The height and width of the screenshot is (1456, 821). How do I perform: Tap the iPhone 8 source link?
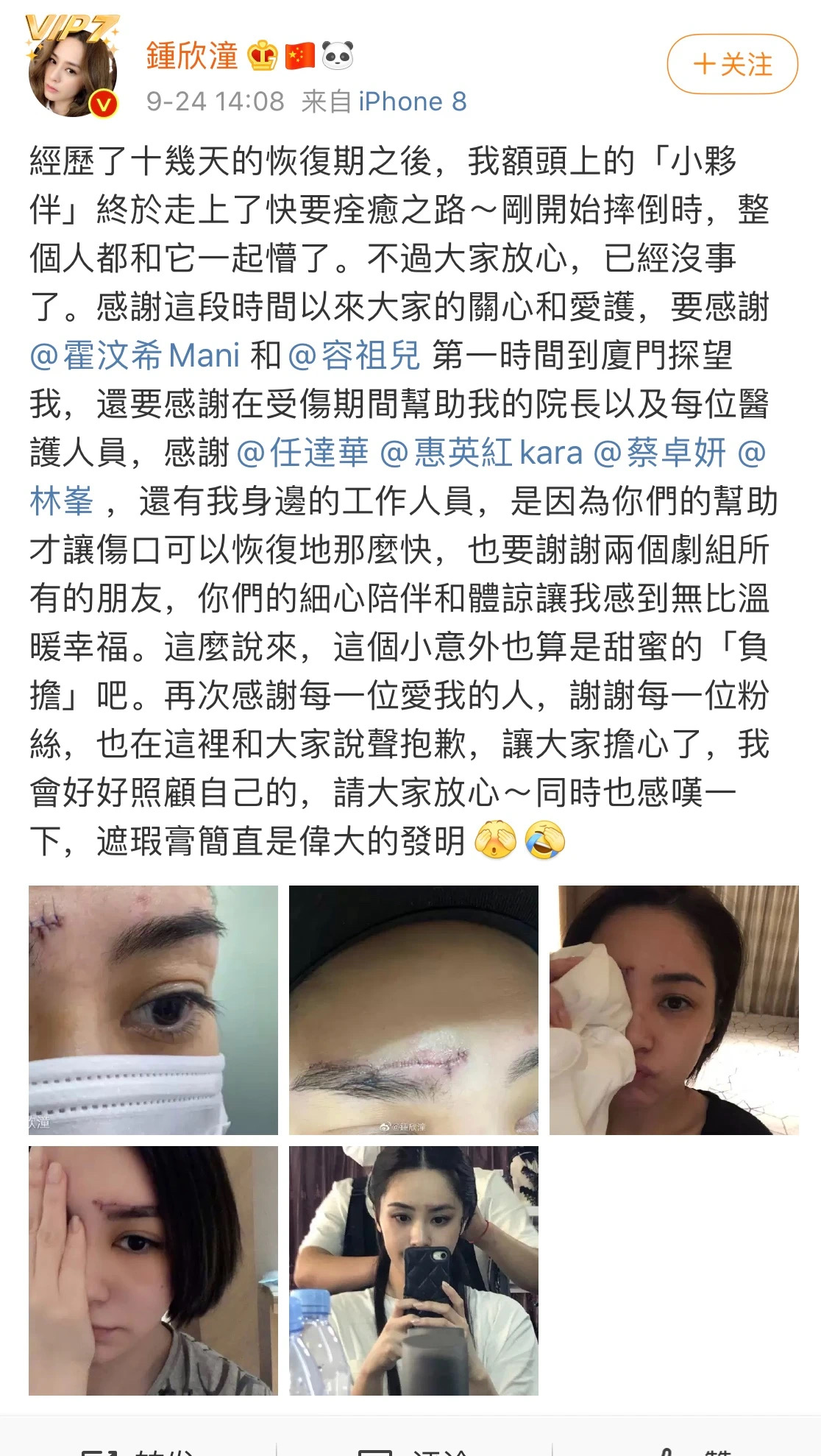coord(412,102)
